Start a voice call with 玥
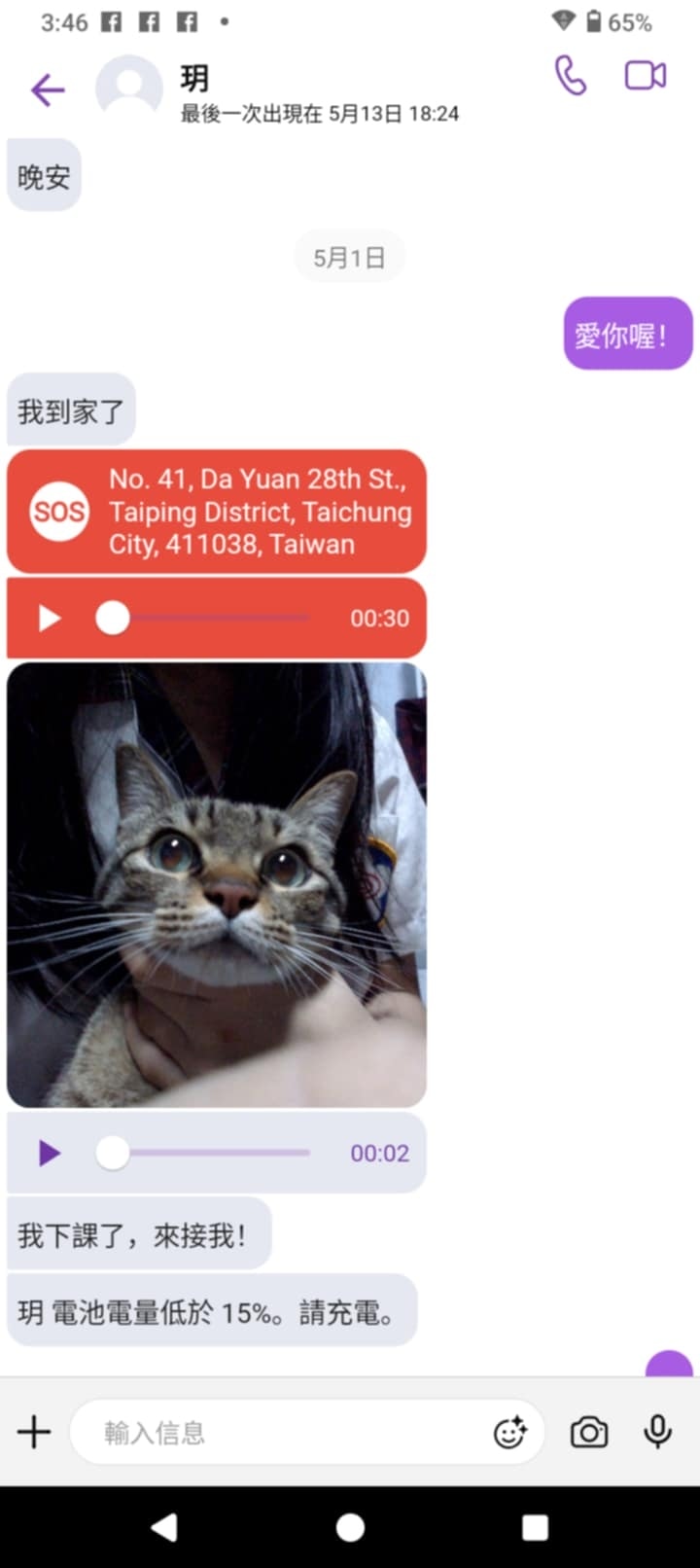700x1568 pixels. click(571, 76)
